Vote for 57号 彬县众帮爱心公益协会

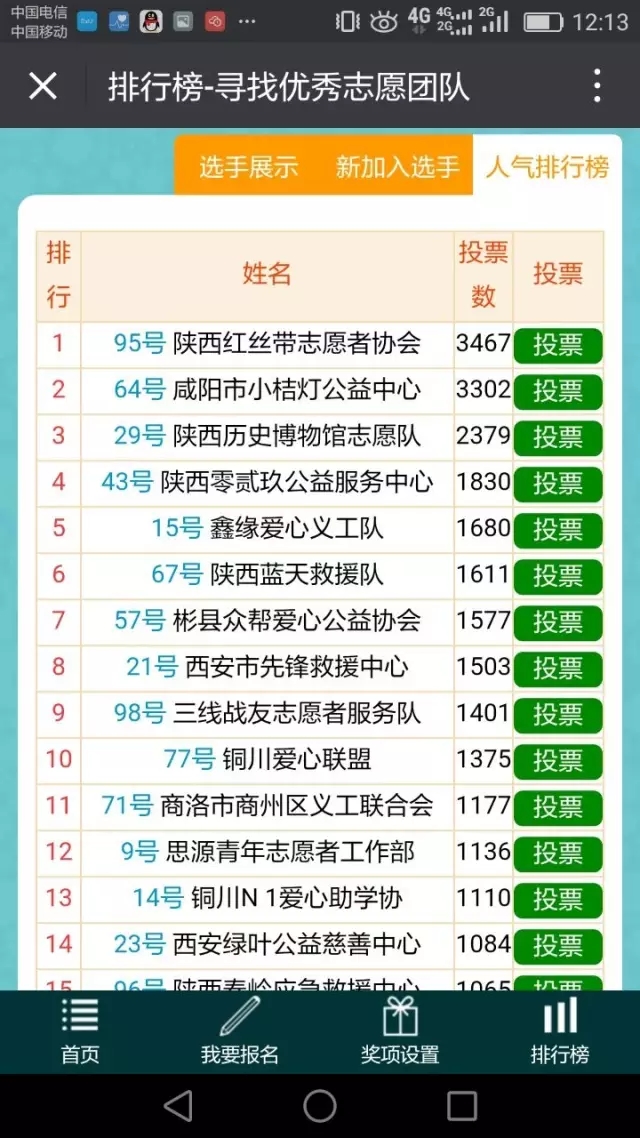tap(558, 622)
